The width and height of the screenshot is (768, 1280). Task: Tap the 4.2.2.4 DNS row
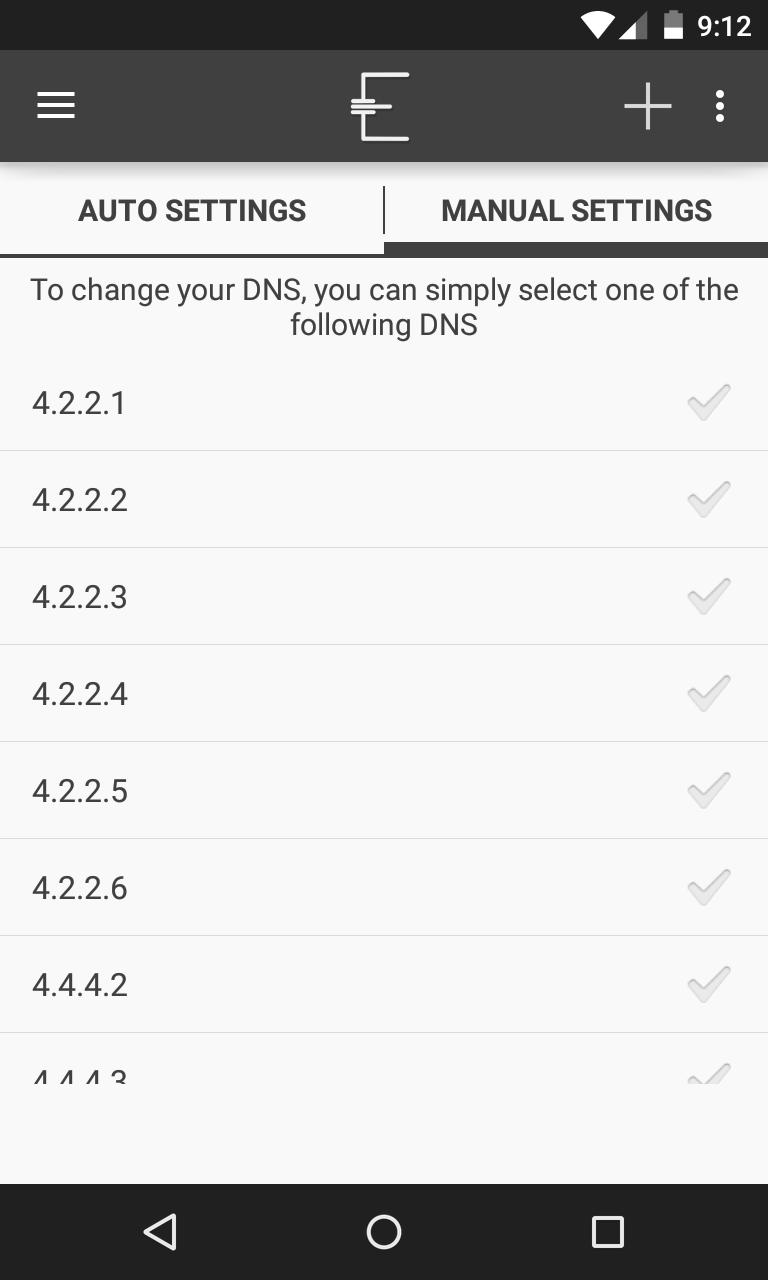[384, 694]
